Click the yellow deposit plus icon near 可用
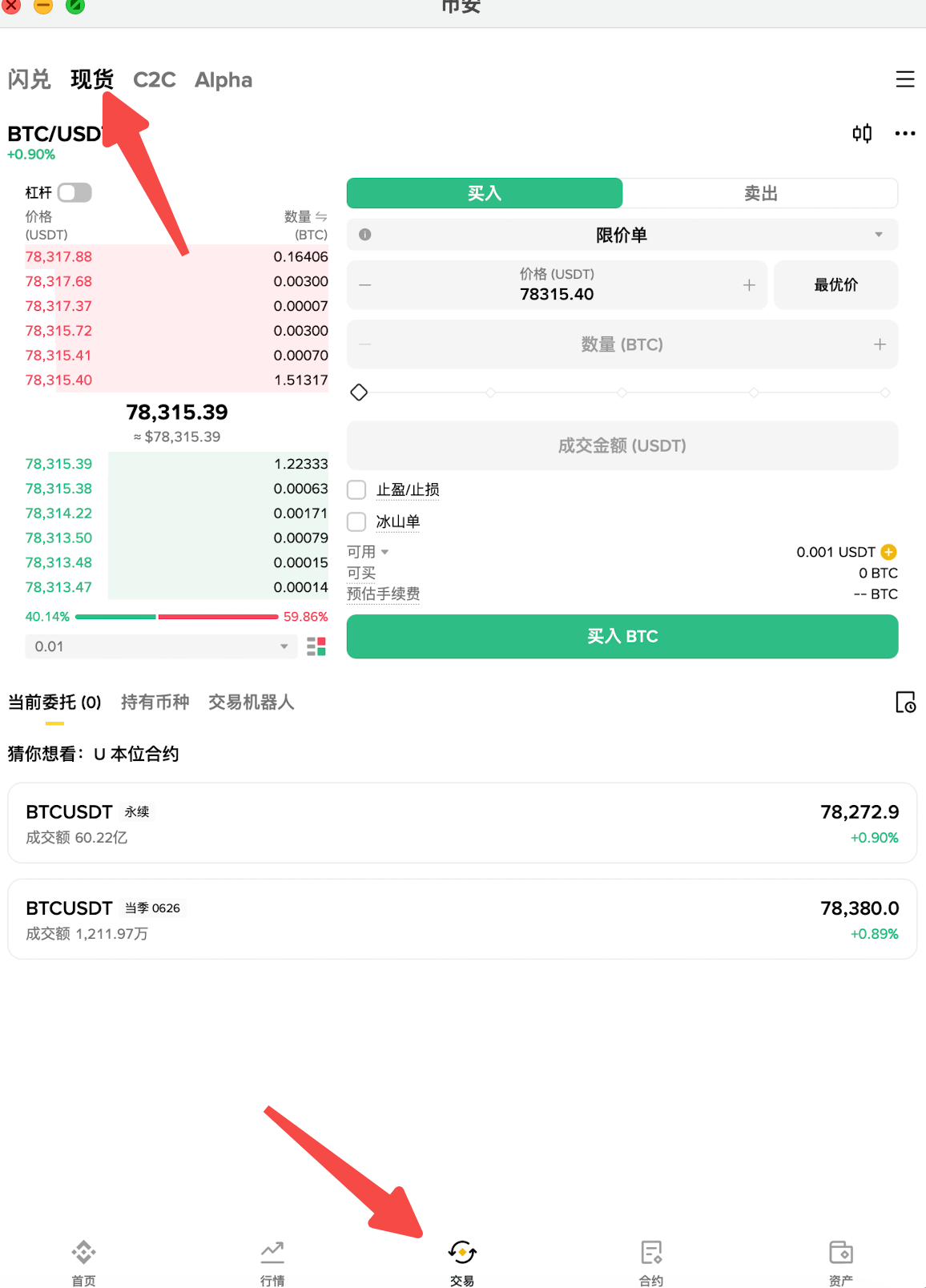 [889, 552]
